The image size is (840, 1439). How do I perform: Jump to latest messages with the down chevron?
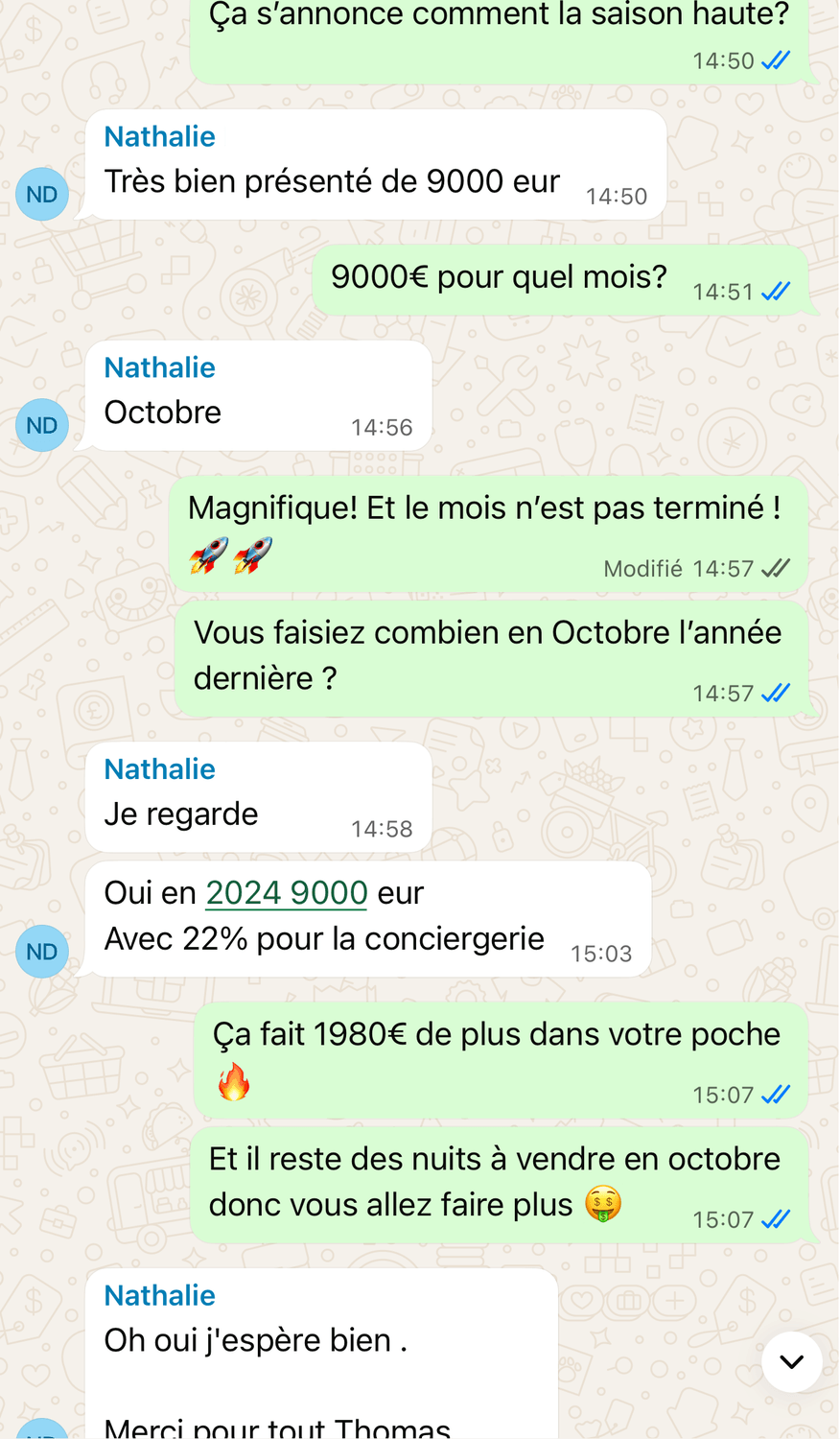pyautogui.click(x=791, y=1361)
